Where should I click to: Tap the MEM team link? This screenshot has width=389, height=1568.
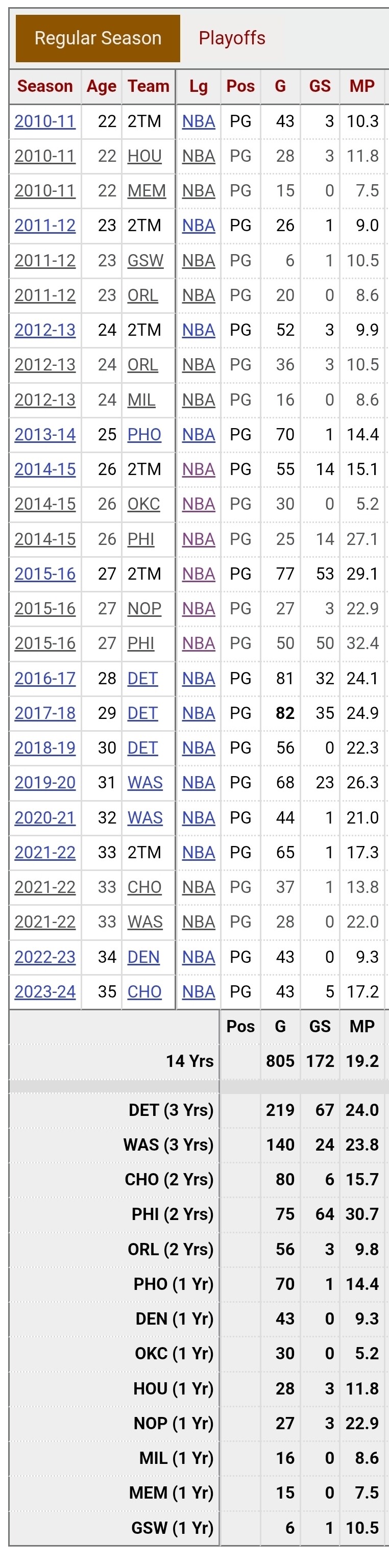[x=147, y=190]
